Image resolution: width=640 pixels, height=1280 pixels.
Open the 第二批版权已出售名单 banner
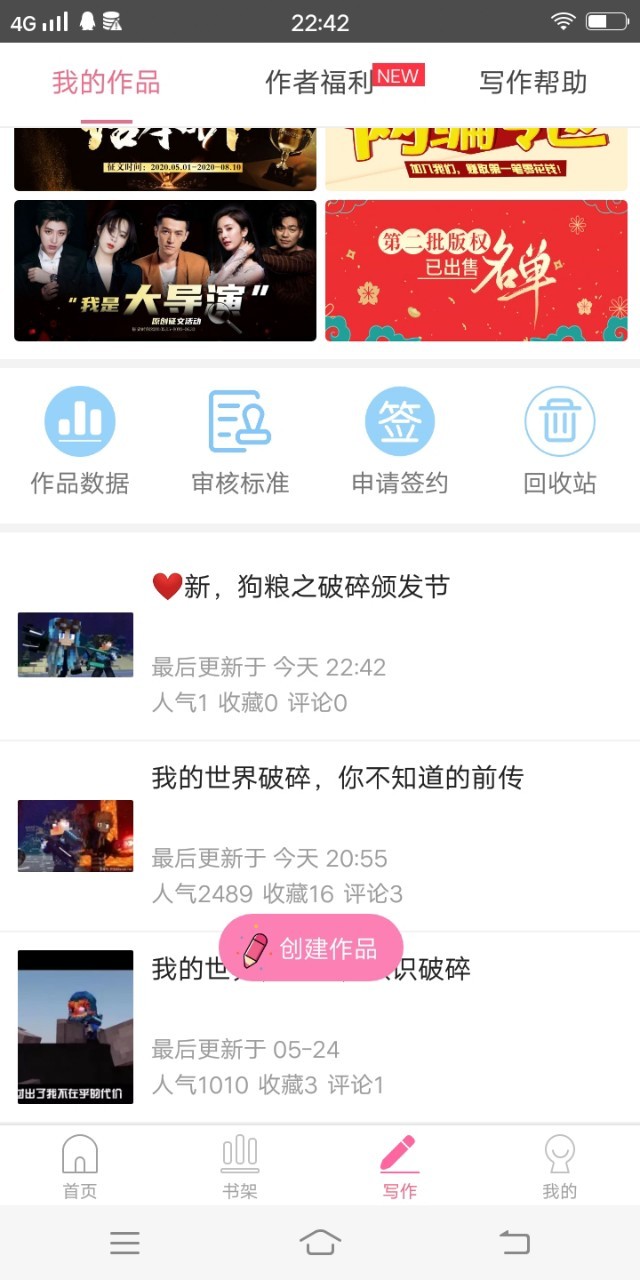click(476, 270)
